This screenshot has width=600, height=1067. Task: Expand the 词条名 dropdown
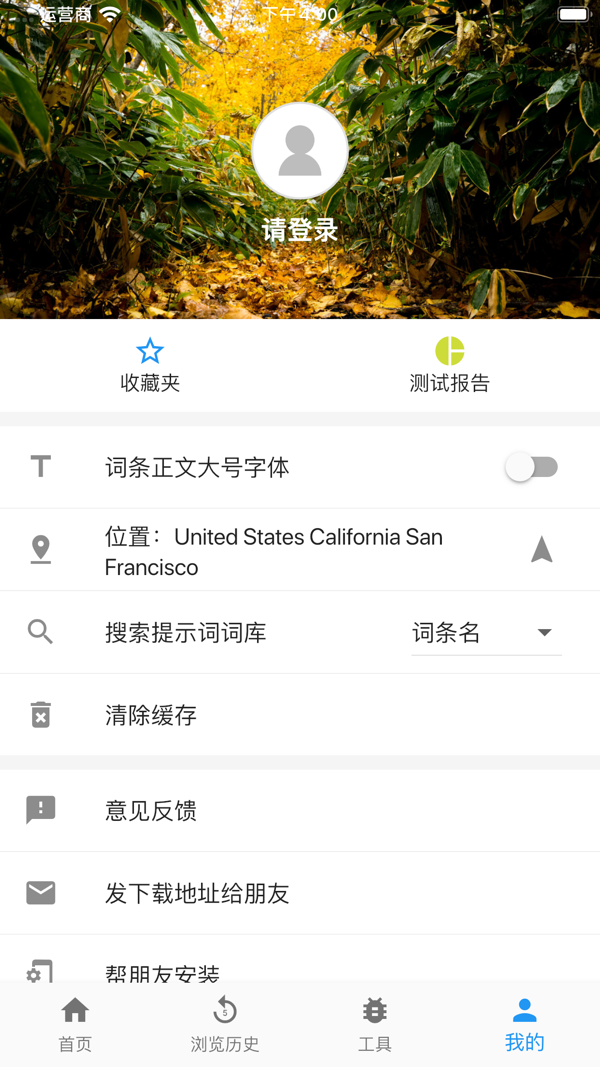coord(486,634)
